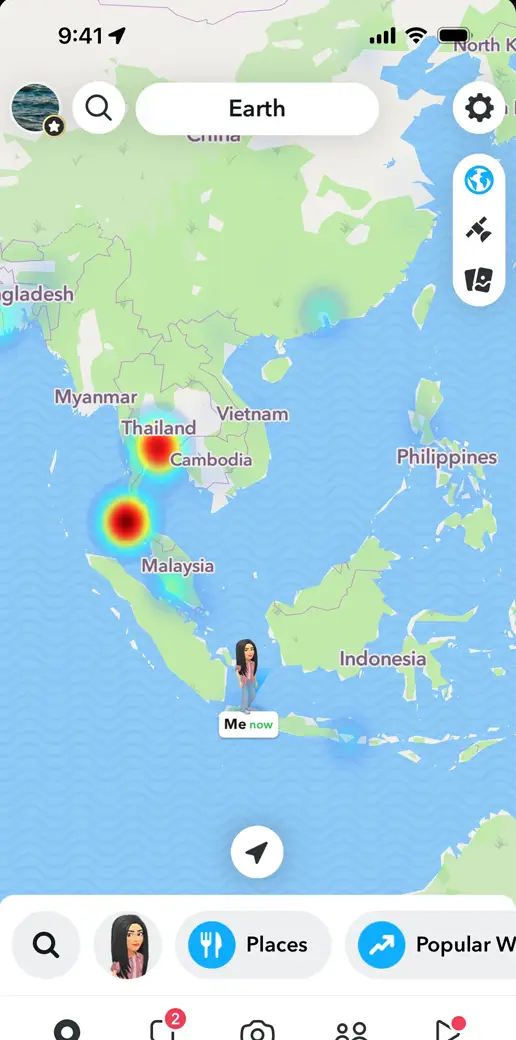Open the profile avatar at top left
Image resolution: width=516 pixels, height=1040 pixels.
pos(36,107)
